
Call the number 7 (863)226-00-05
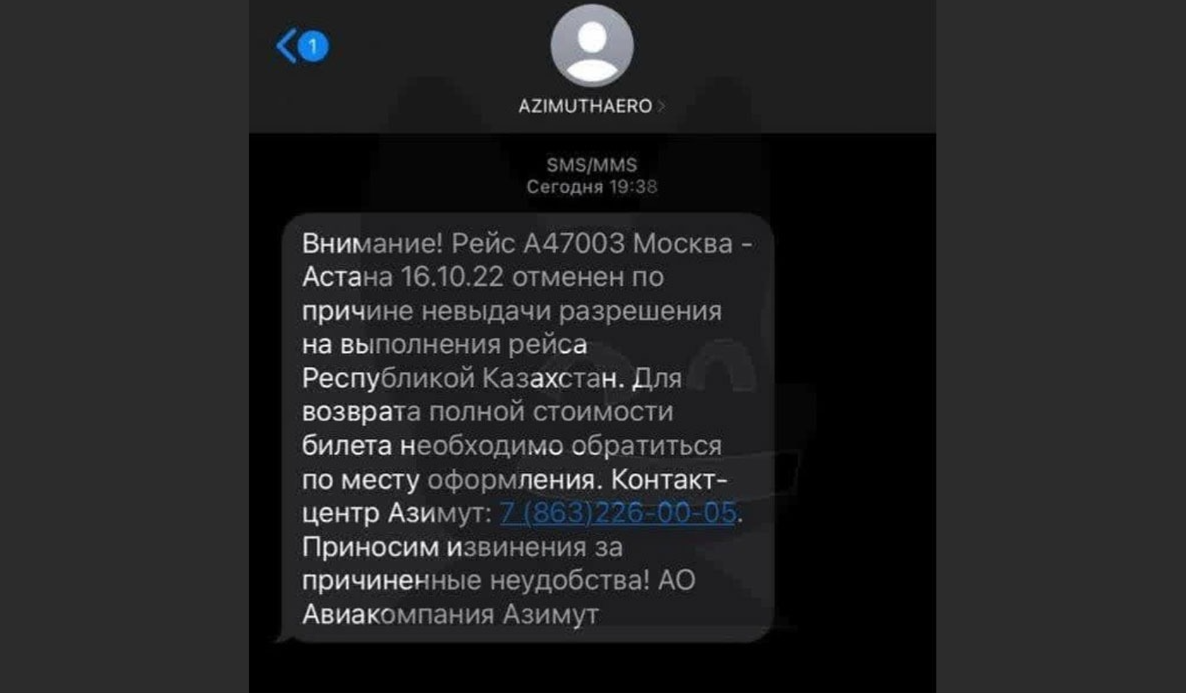(x=618, y=515)
